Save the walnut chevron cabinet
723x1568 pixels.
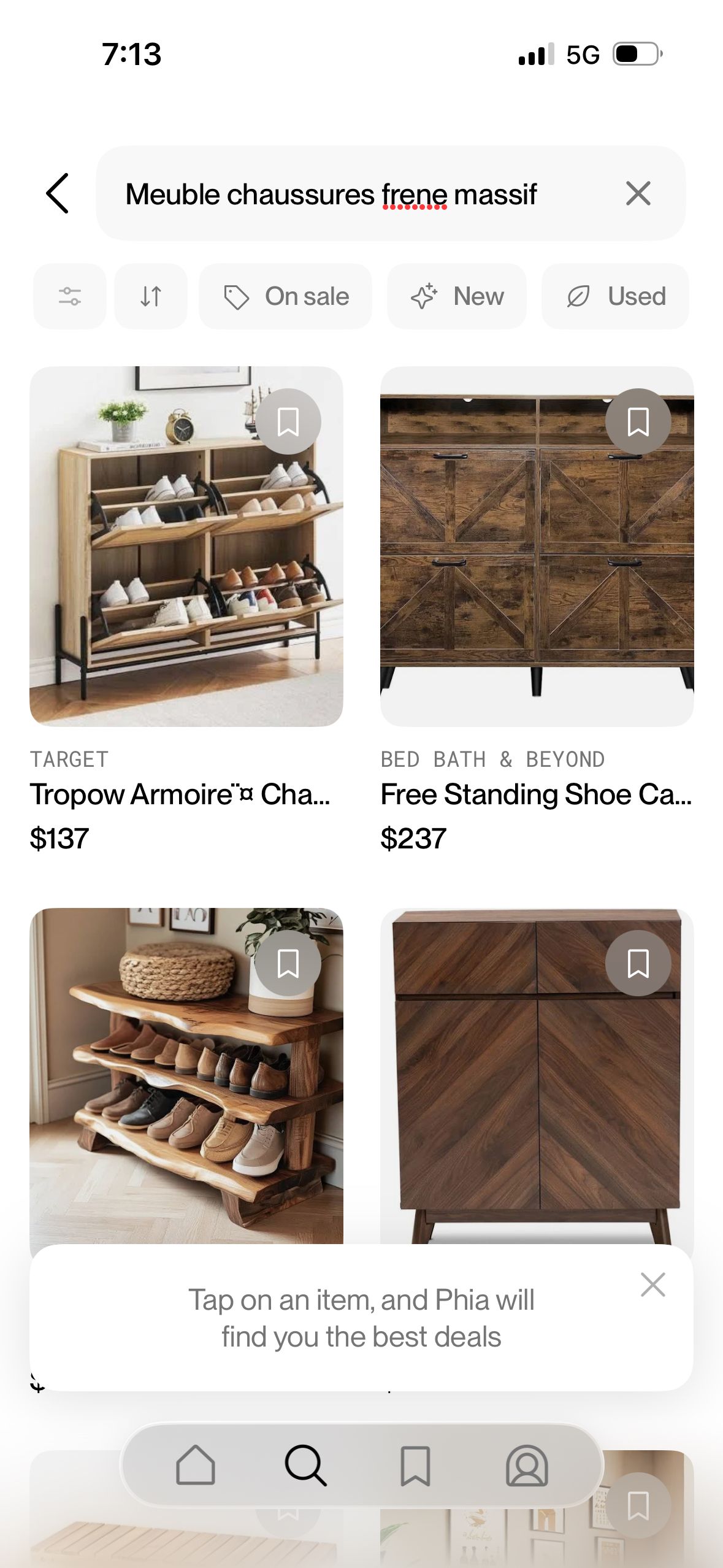[638, 963]
